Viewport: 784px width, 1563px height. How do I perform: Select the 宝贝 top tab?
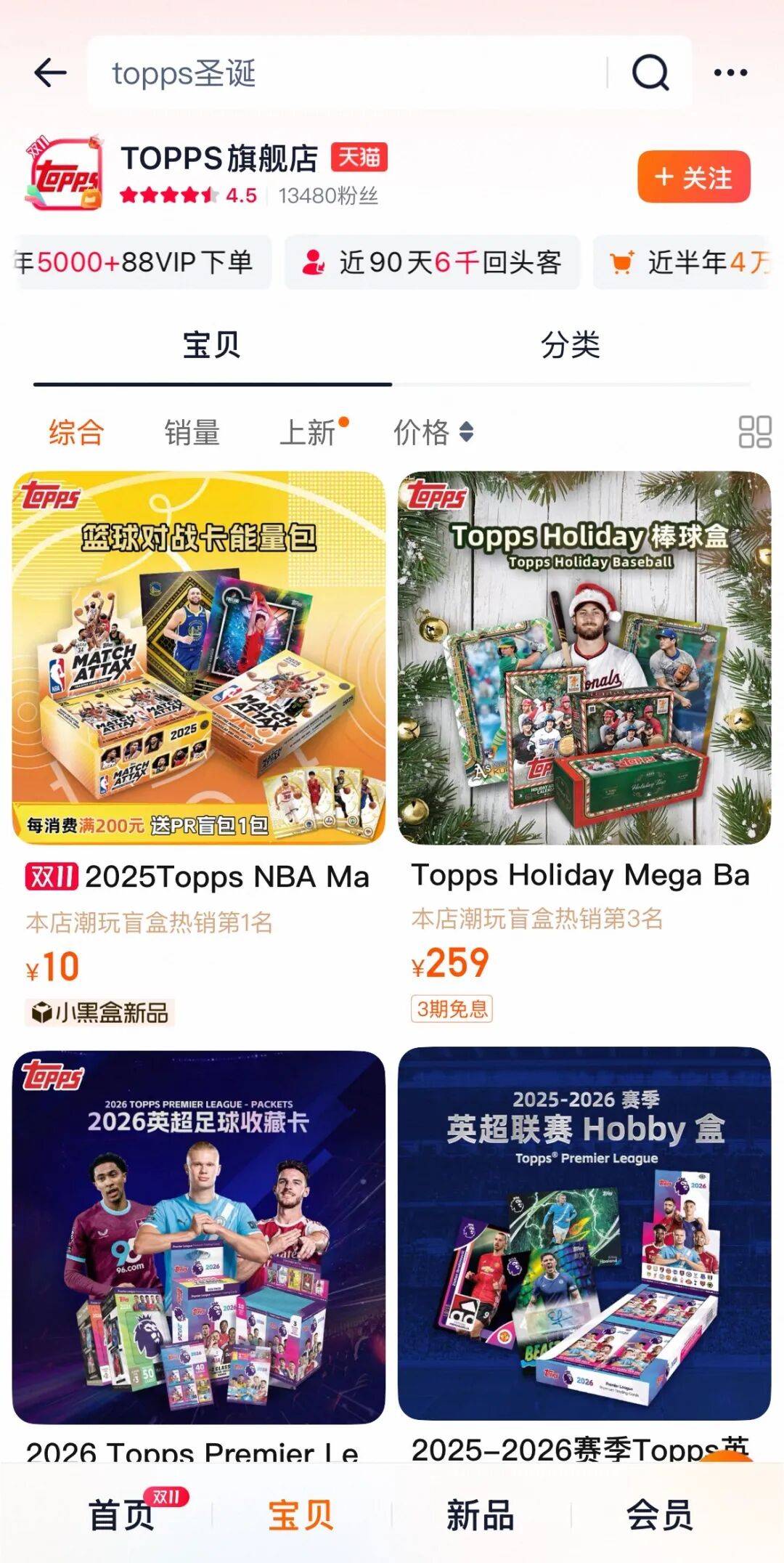(x=211, y=345)
